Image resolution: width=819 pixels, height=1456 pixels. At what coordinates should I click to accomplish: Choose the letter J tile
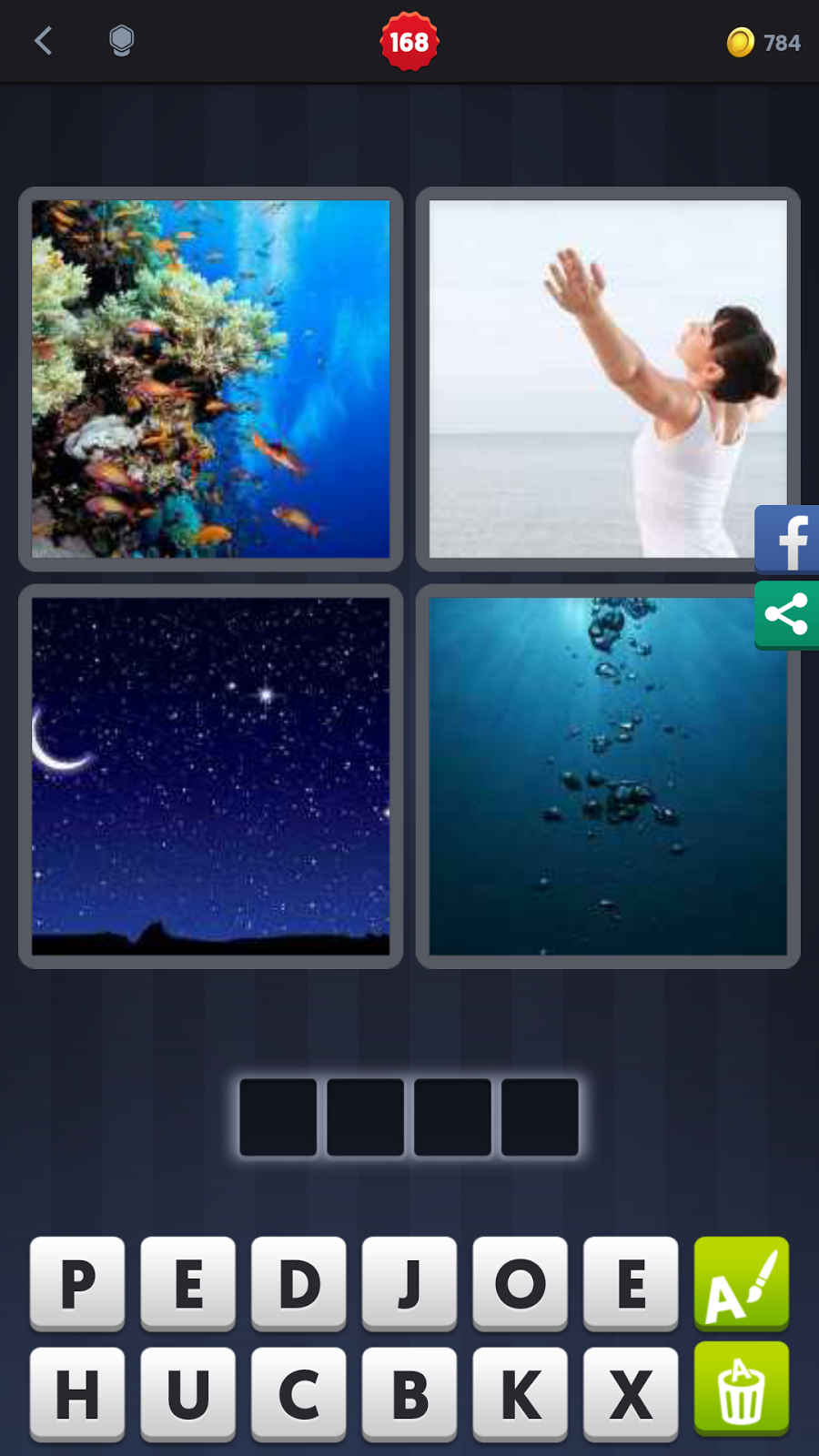point(409,1283)
